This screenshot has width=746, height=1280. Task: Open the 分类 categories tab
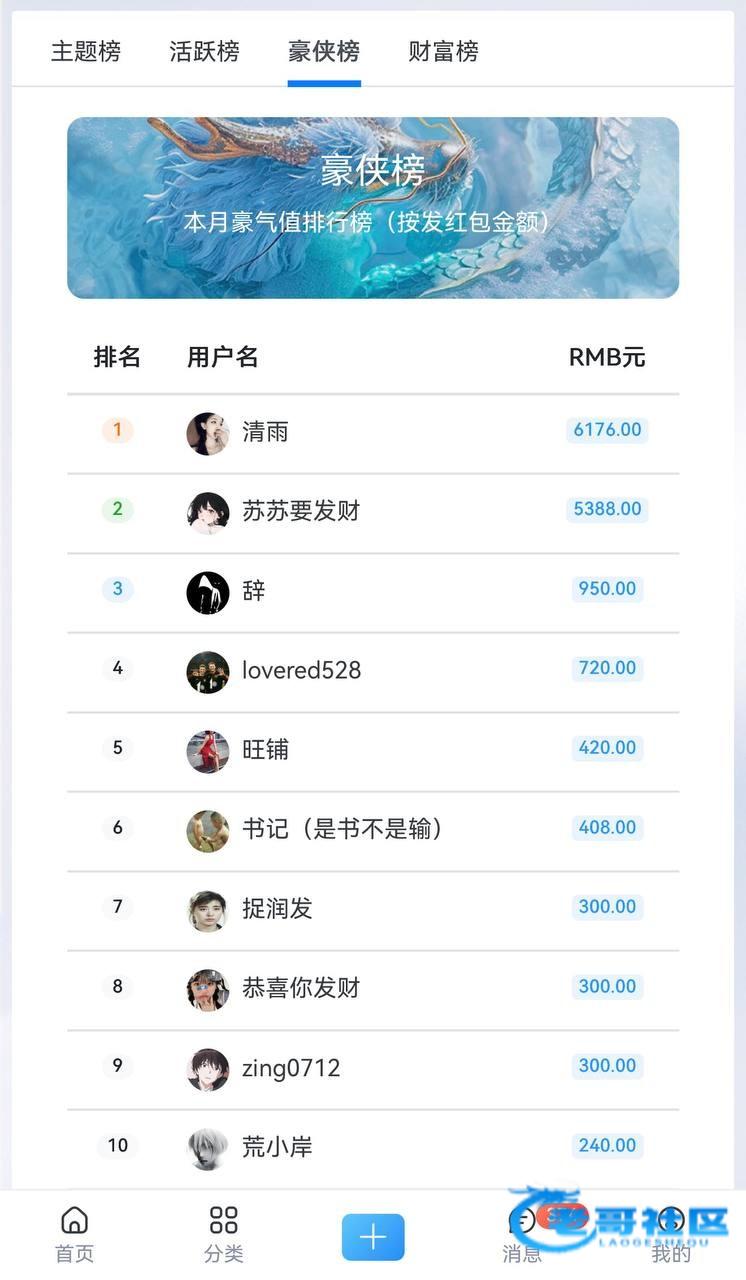point(223,1234)
